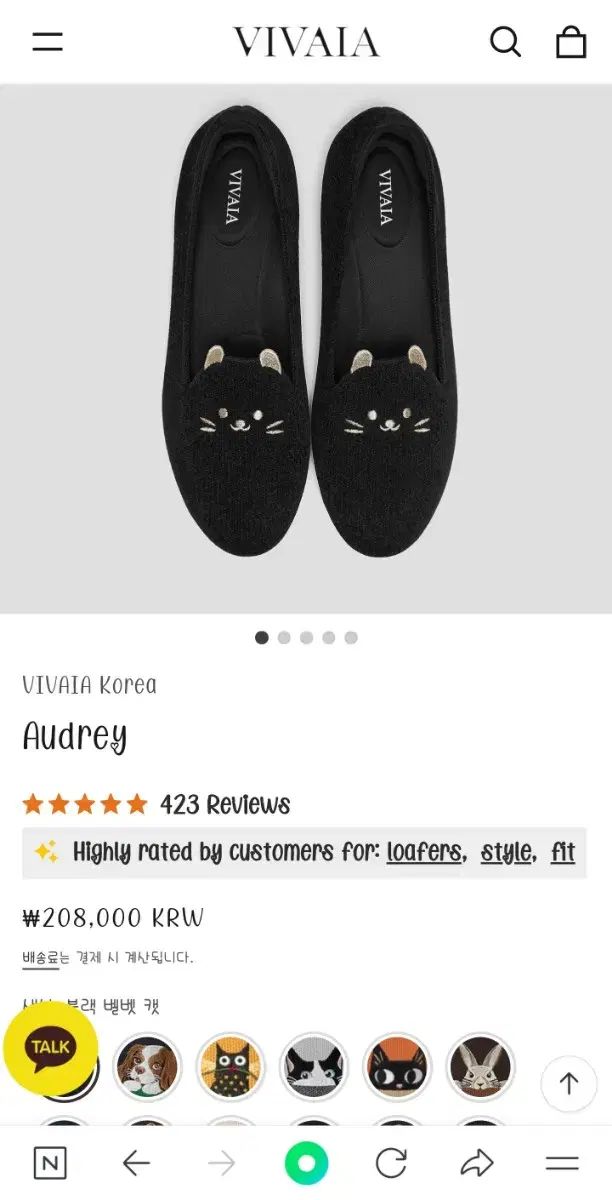Reload the current page

[x=391, y=1163]
